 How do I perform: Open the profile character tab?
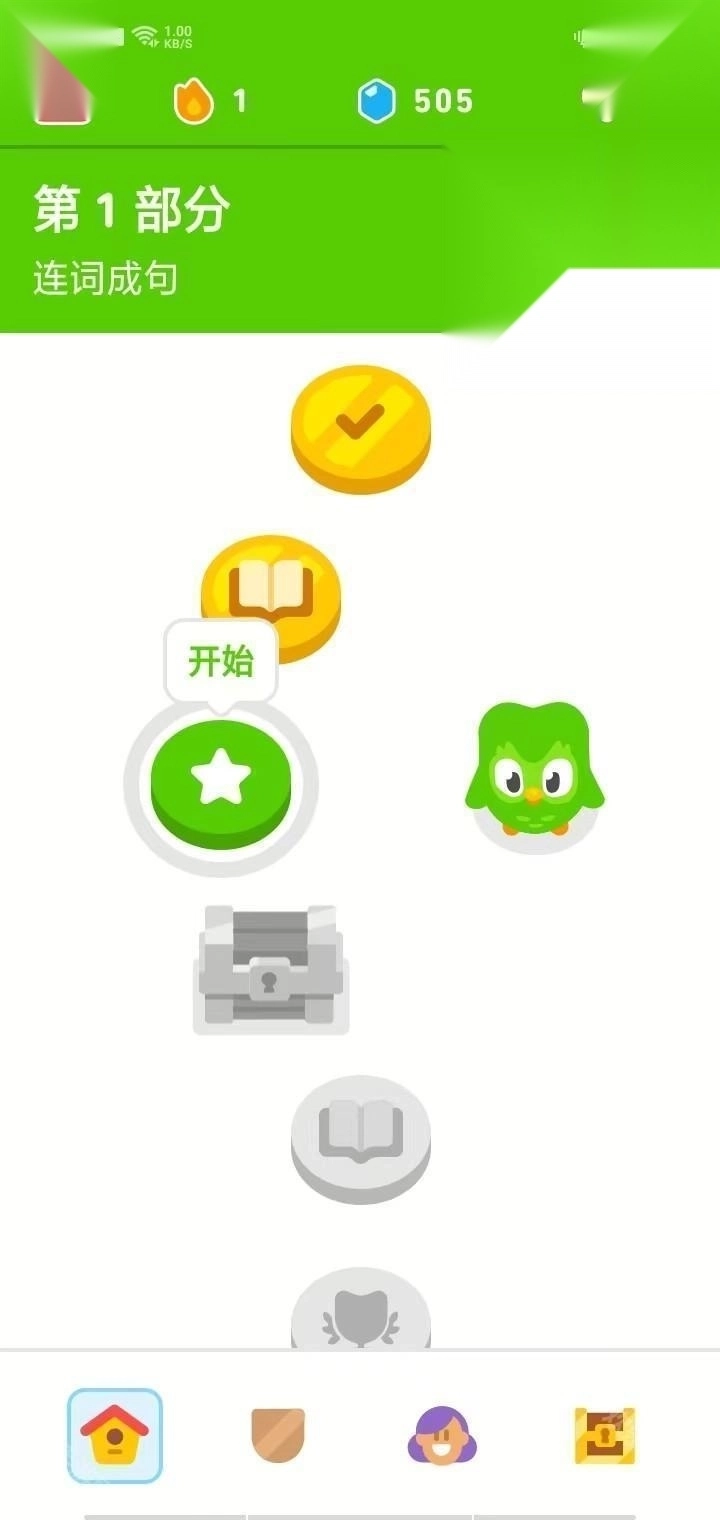pos(441,1435)
